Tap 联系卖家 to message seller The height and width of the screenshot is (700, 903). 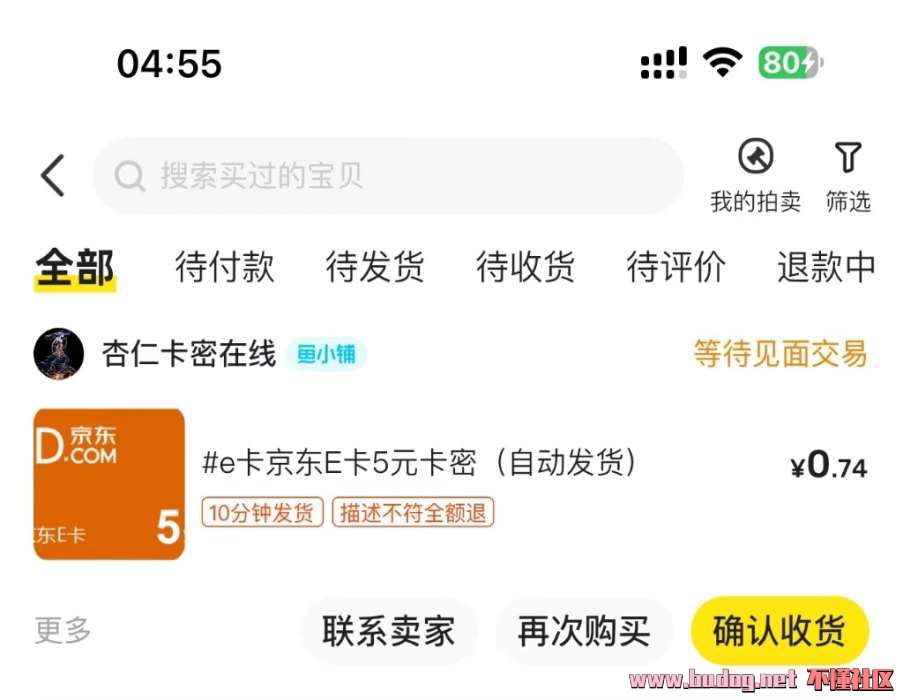click(388, 631)
